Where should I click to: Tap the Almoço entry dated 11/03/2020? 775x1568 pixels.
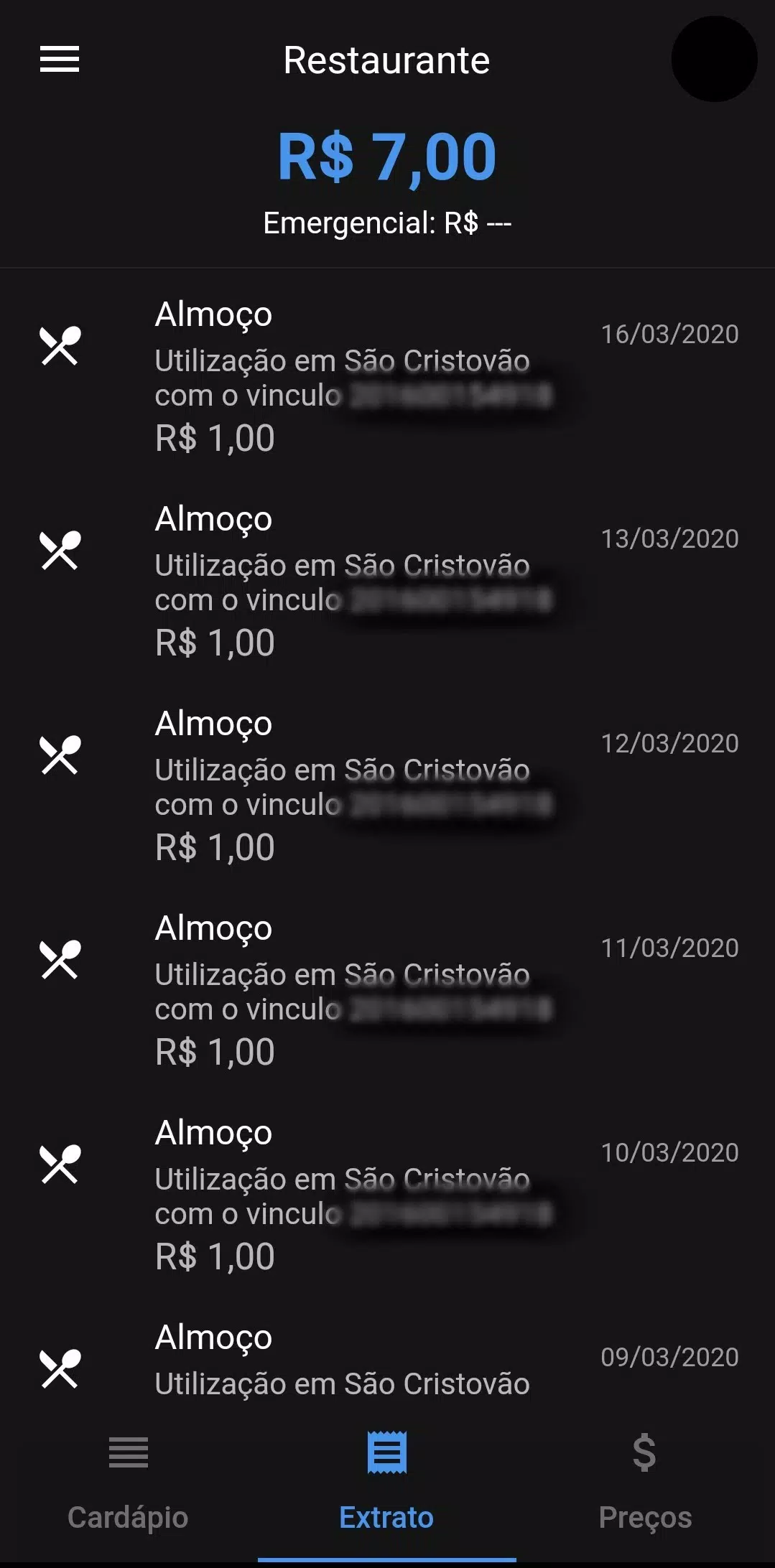387,989
